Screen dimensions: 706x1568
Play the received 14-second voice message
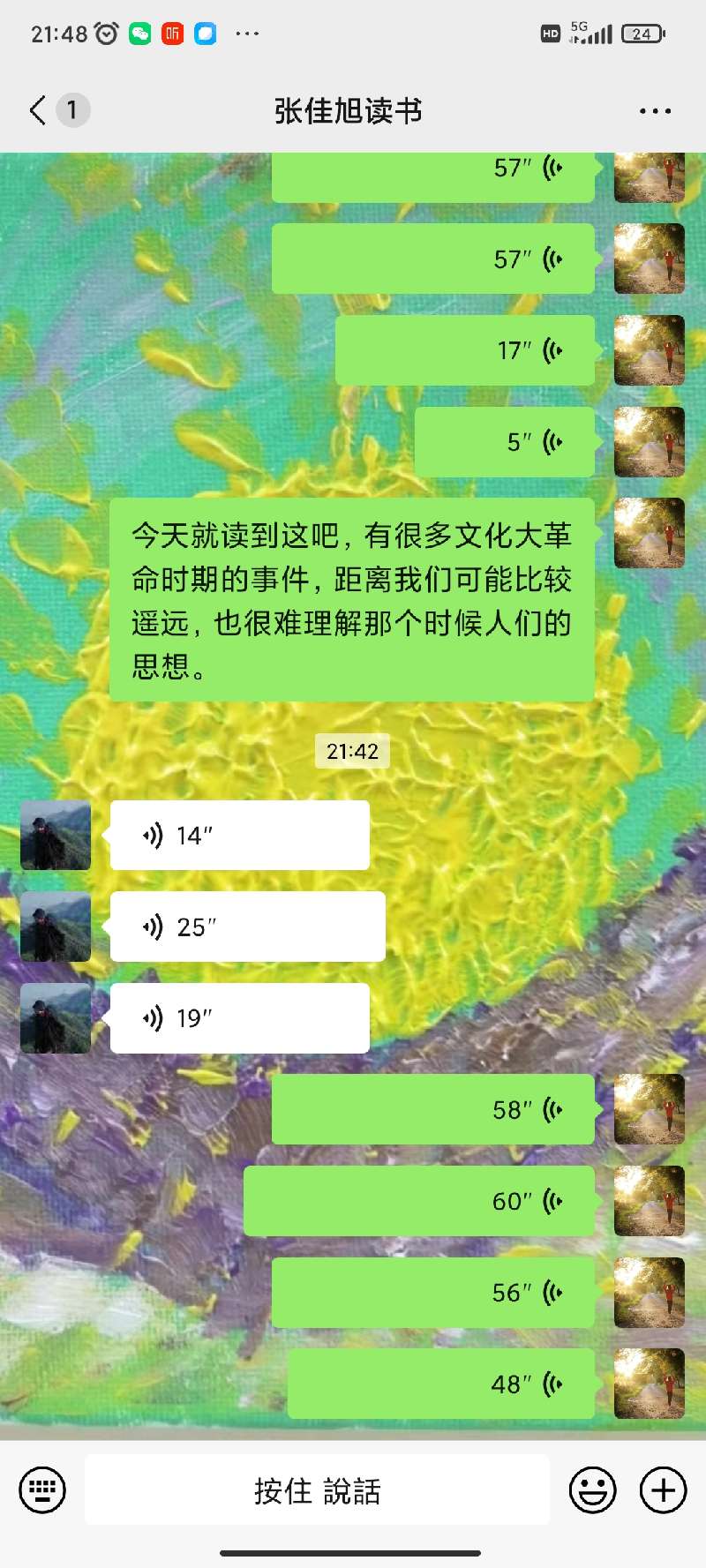point(239,836)
